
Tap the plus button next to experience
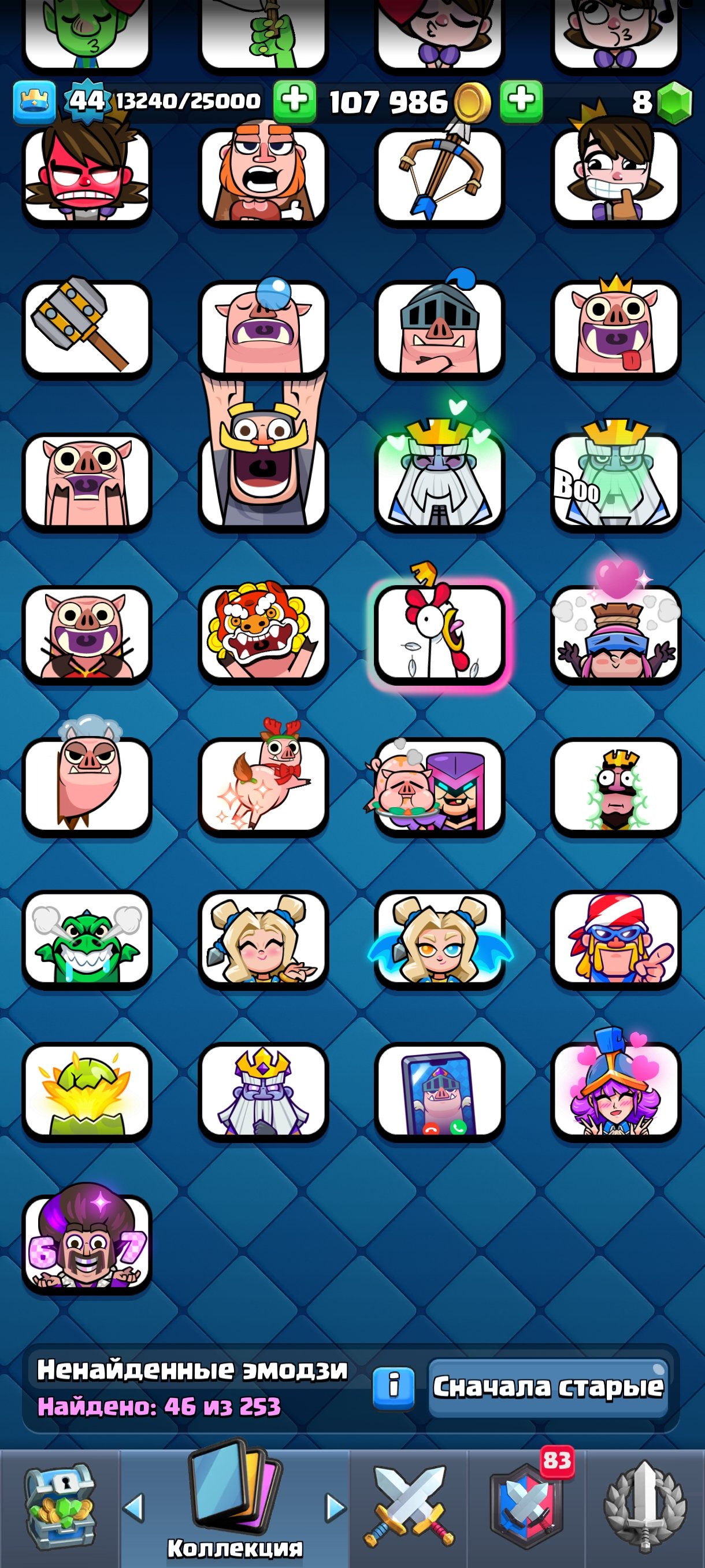(294, 101)
